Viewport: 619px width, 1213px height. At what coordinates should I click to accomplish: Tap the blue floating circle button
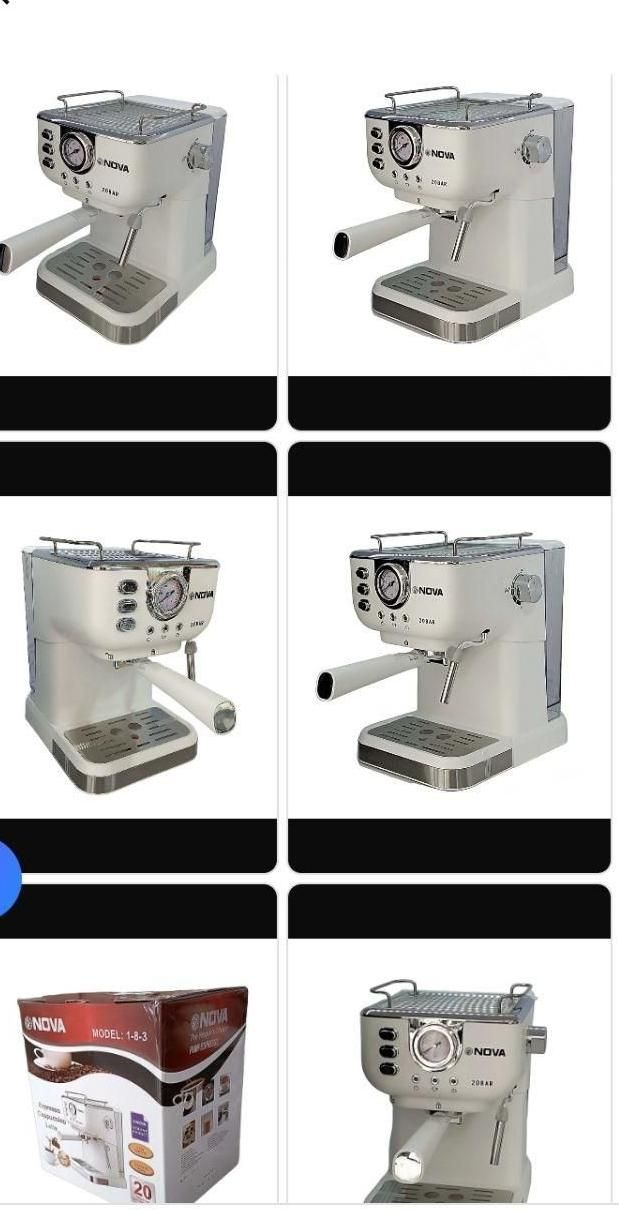(8, 878)
